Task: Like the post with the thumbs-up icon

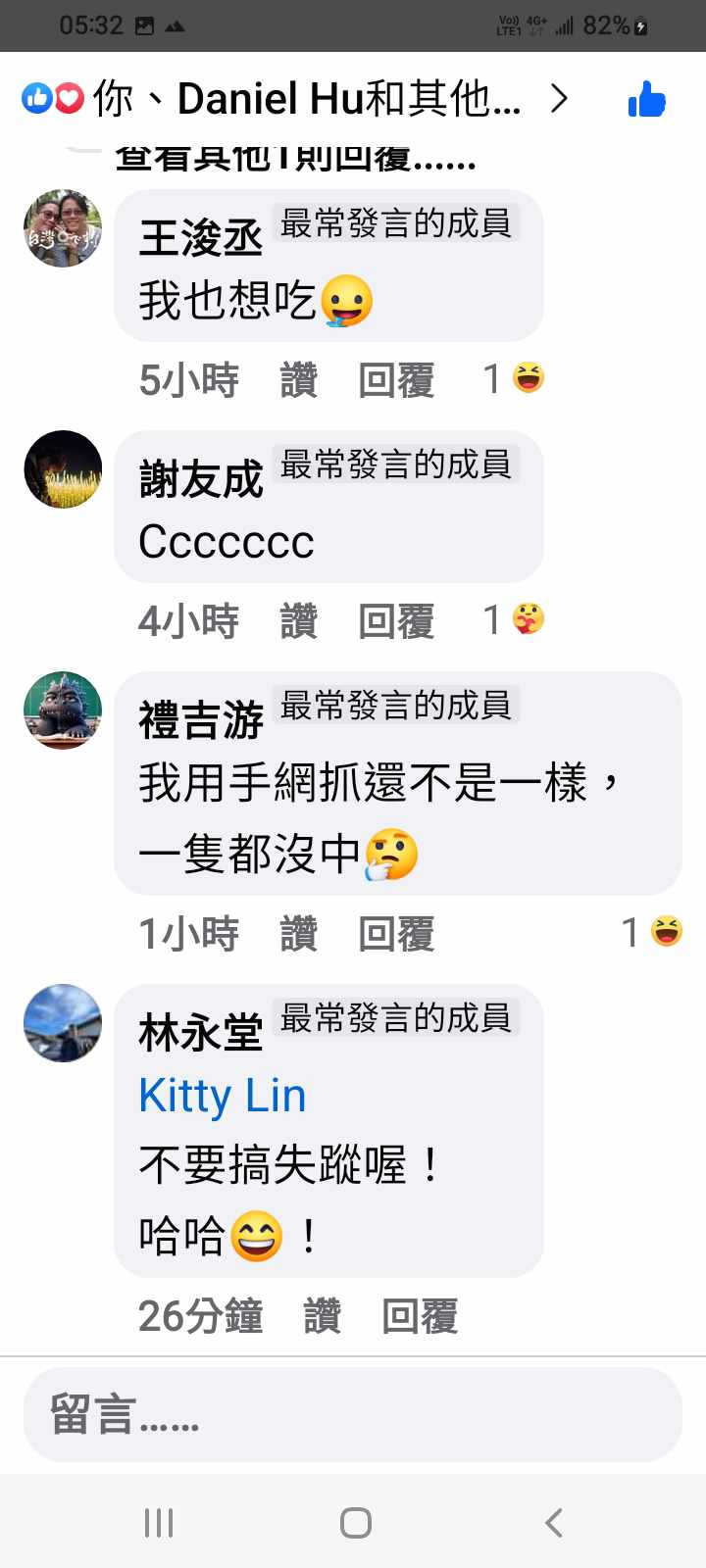Action: (646, 99)
